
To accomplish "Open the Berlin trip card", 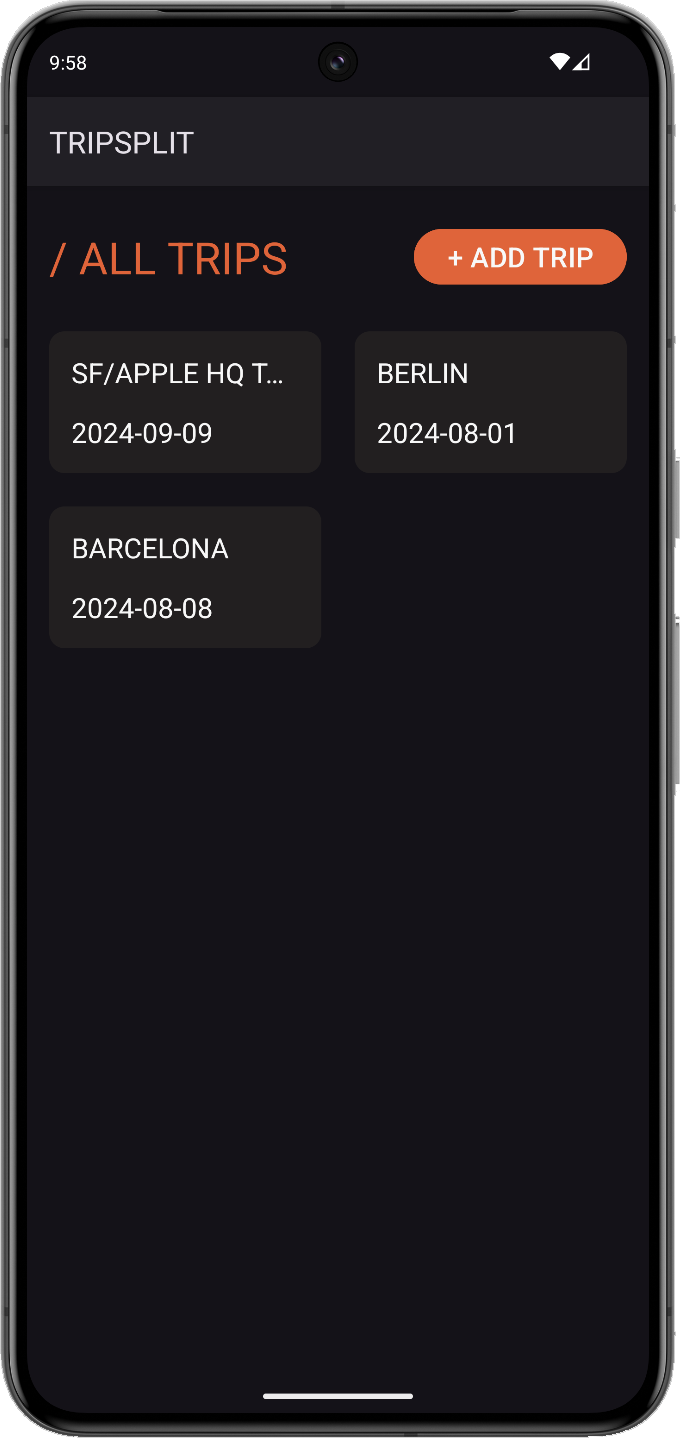I will 490,402.
